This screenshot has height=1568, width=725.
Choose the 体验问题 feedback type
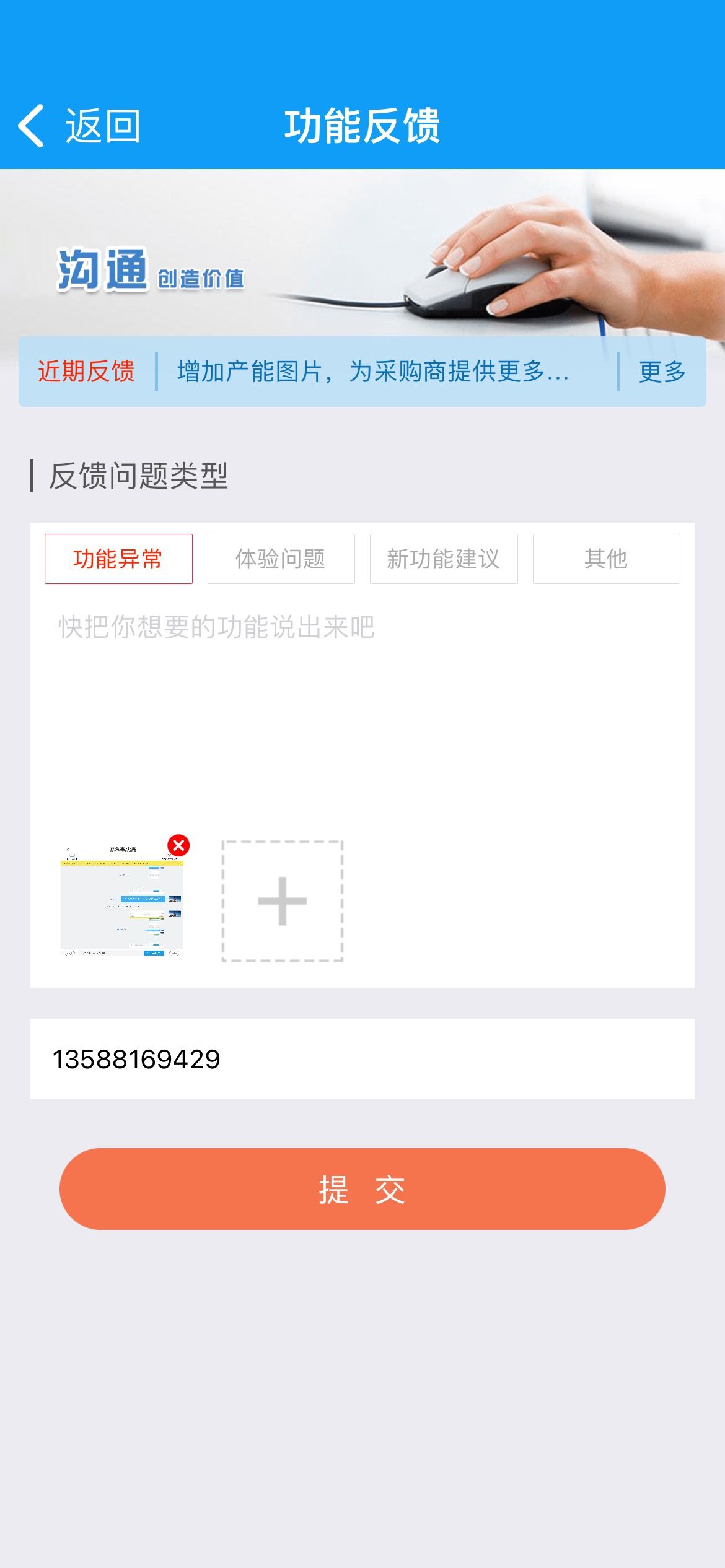tap(281, 559)
